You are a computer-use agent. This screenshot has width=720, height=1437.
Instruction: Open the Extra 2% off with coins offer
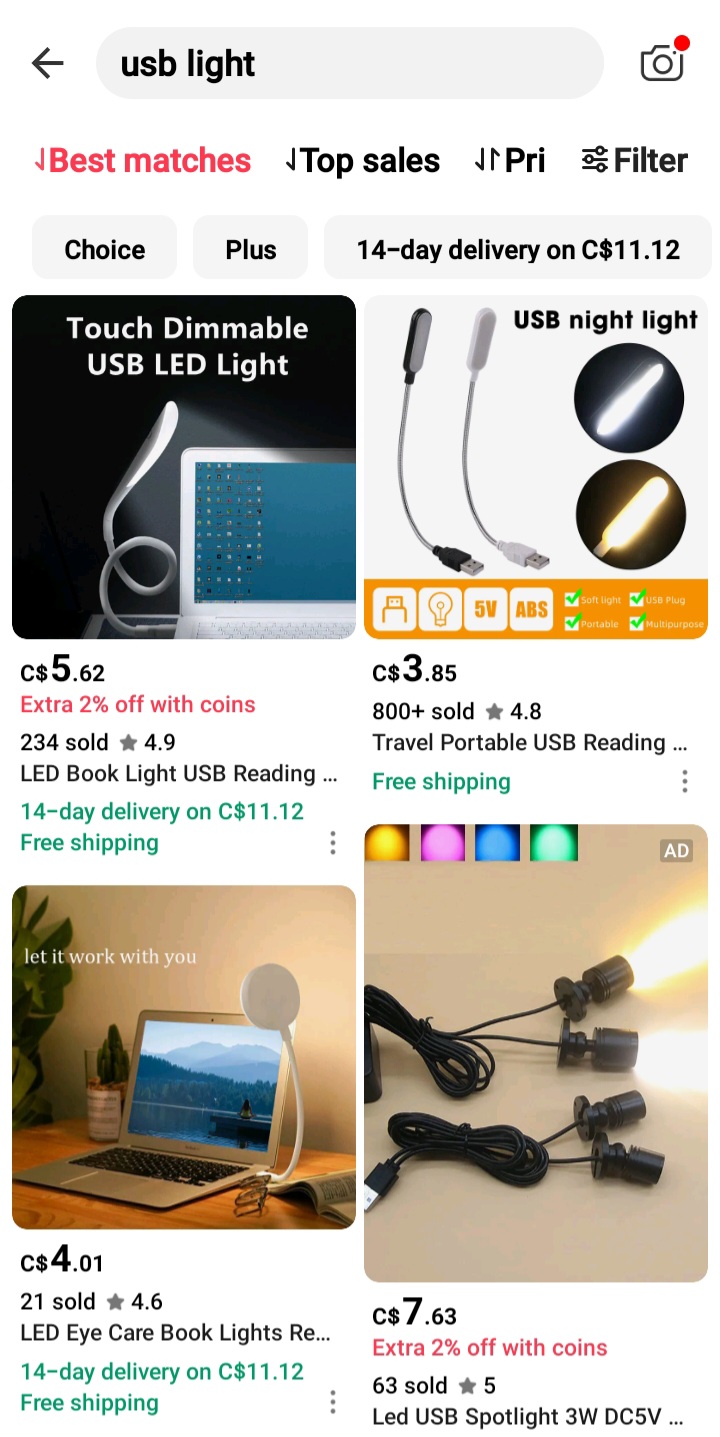tap(137, 705)
